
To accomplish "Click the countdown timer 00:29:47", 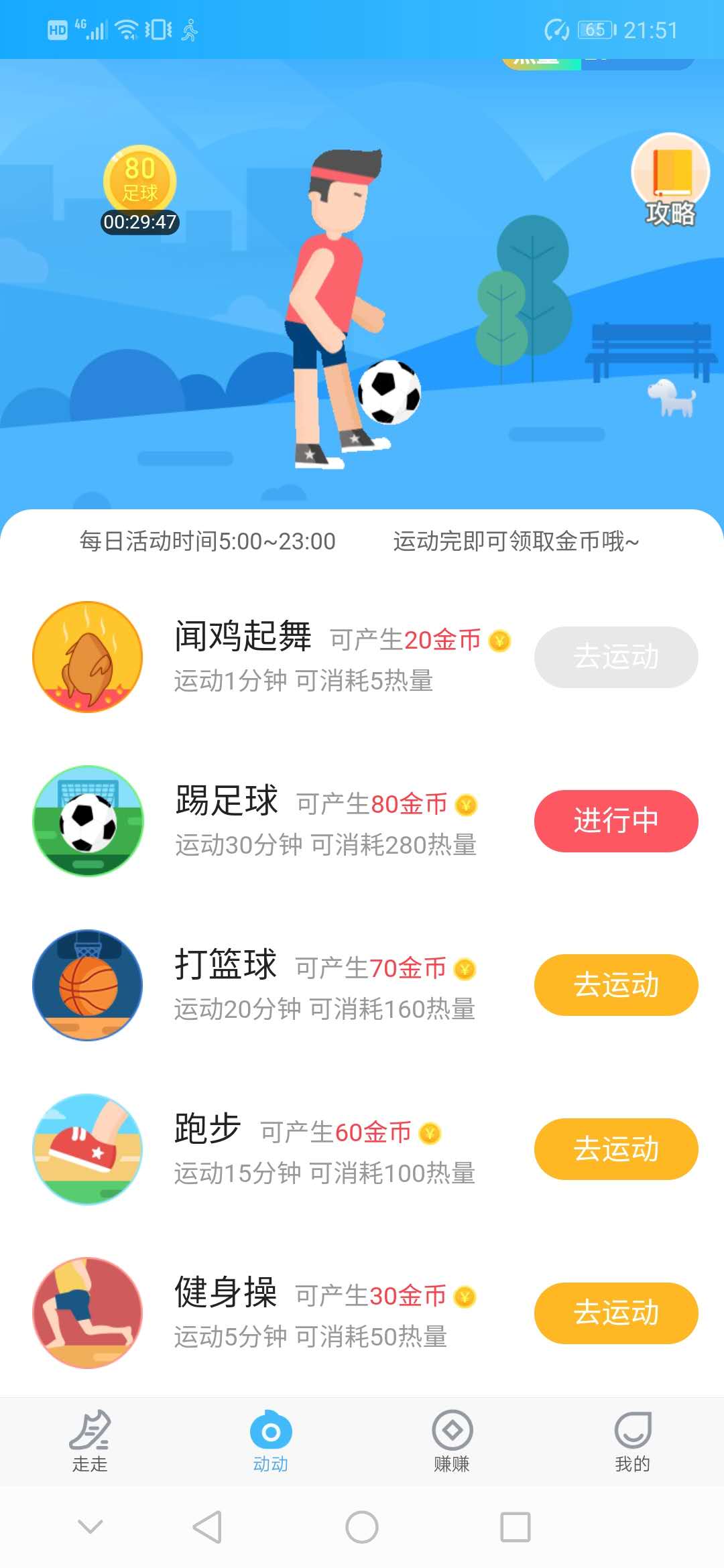I will click(x=139, y=220).
